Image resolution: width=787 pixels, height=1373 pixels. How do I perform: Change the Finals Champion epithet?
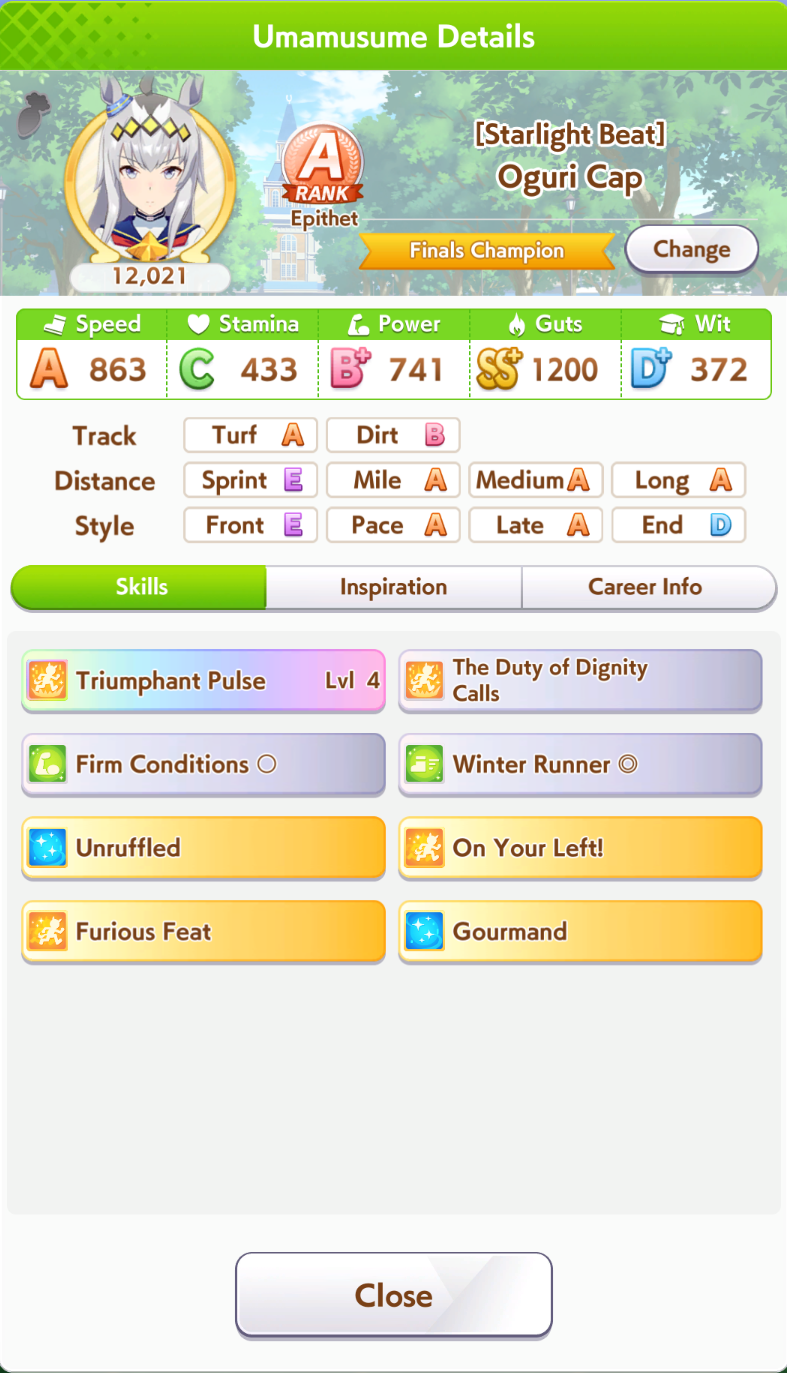(x=692, y=249)
